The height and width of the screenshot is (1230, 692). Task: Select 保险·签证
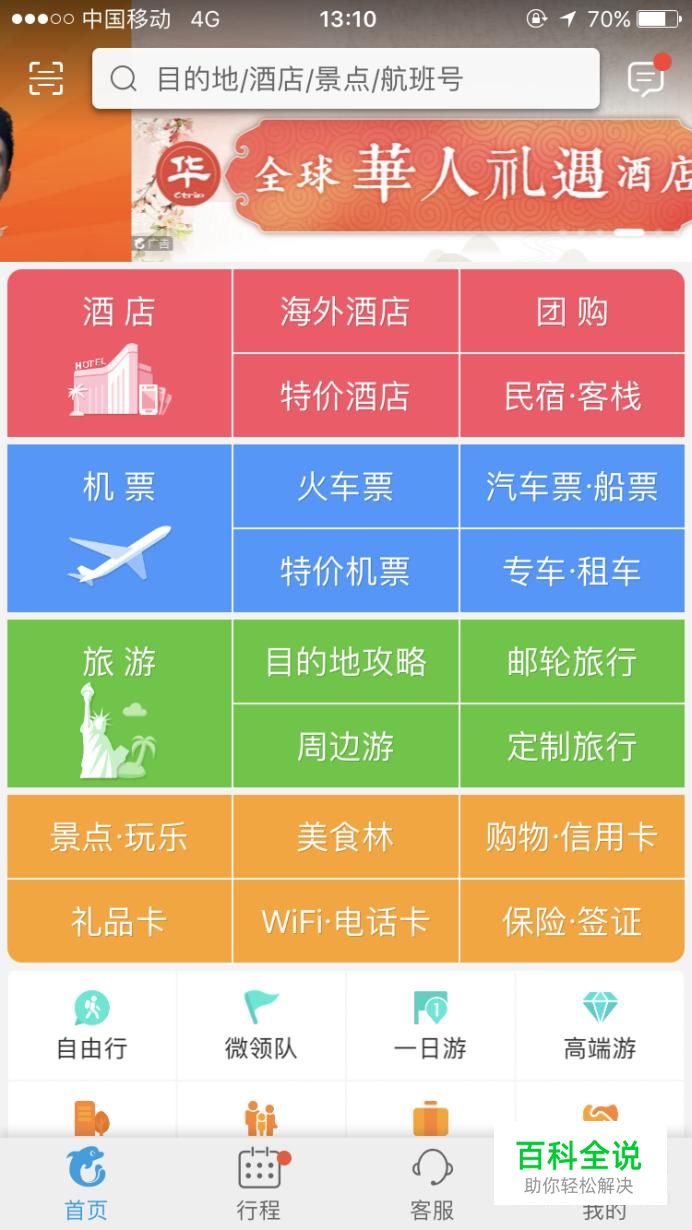click(x=572, y=921)
